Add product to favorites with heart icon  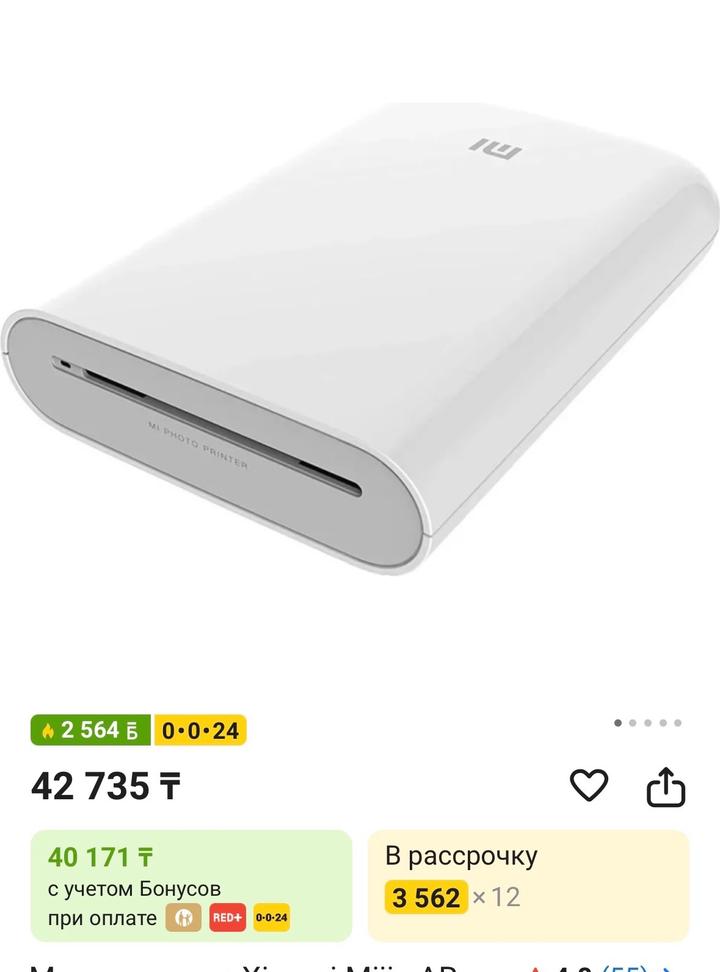tap(589, 786)
